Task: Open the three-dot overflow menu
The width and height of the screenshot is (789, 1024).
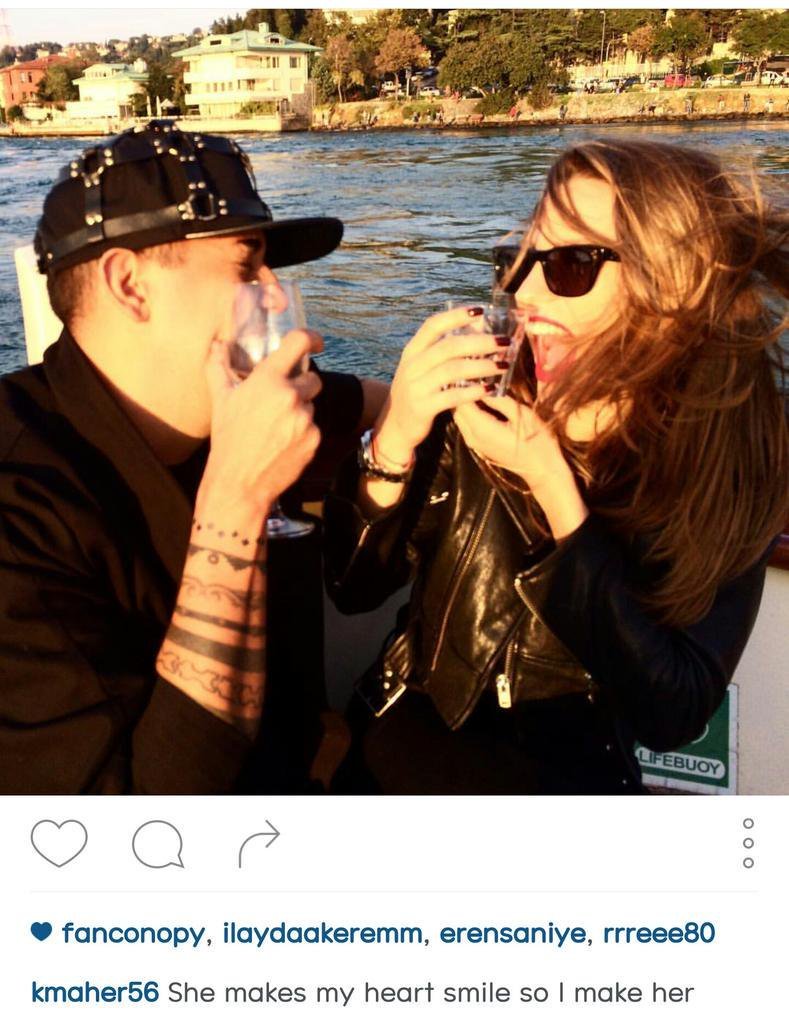Action: coord(748,843)
